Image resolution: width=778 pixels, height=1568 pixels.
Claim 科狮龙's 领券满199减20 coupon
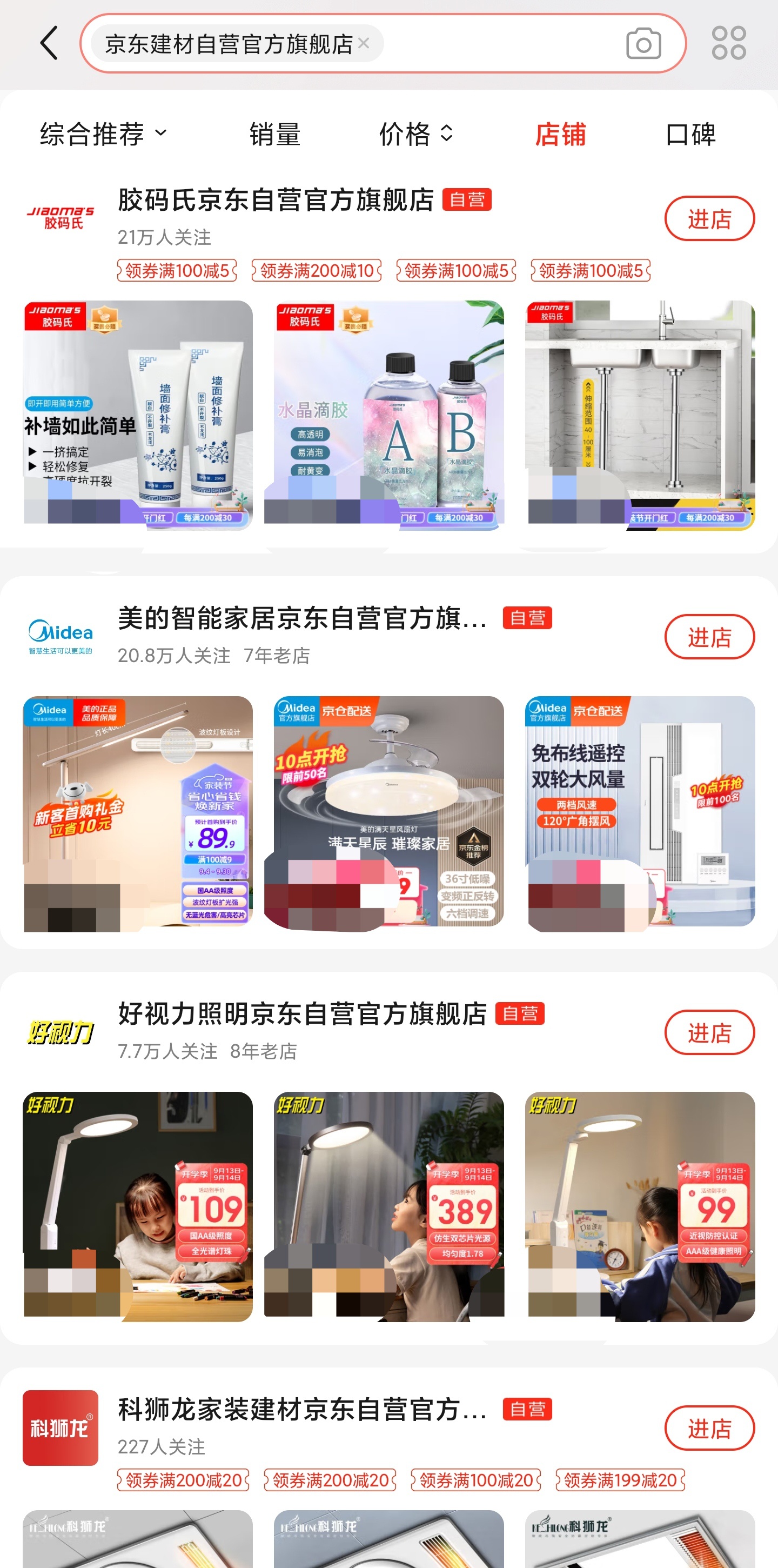point(620,1480)
